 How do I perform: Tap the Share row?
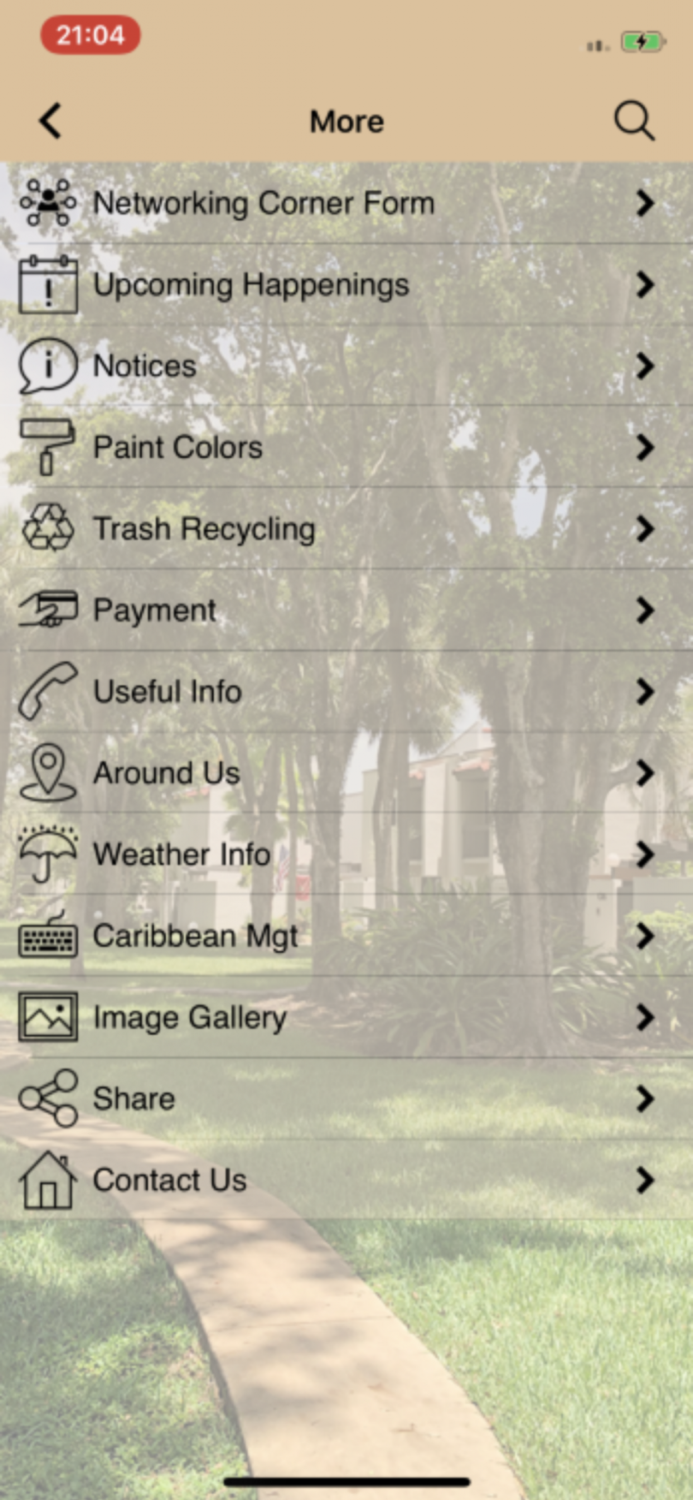(134, 1098)
